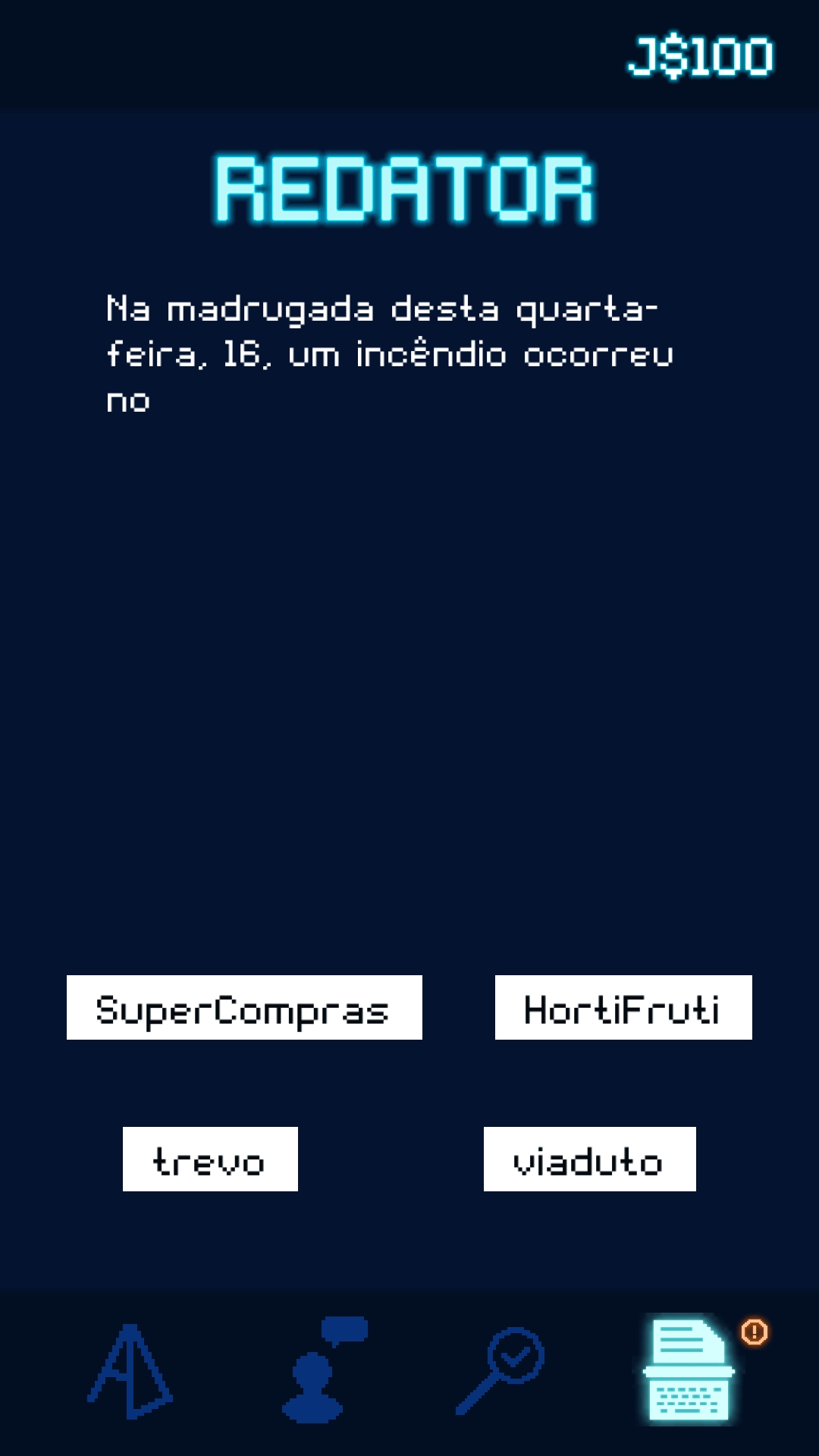Choose the SuperCompras word option

tap(244, 1007)
